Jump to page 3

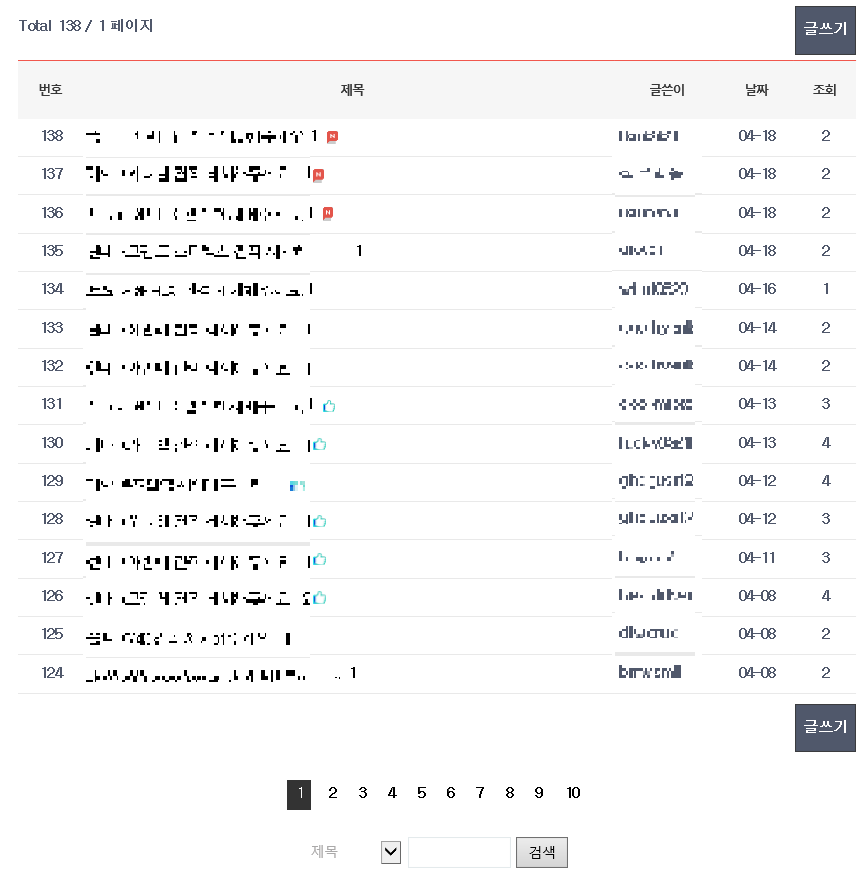(x=362, y=794)
